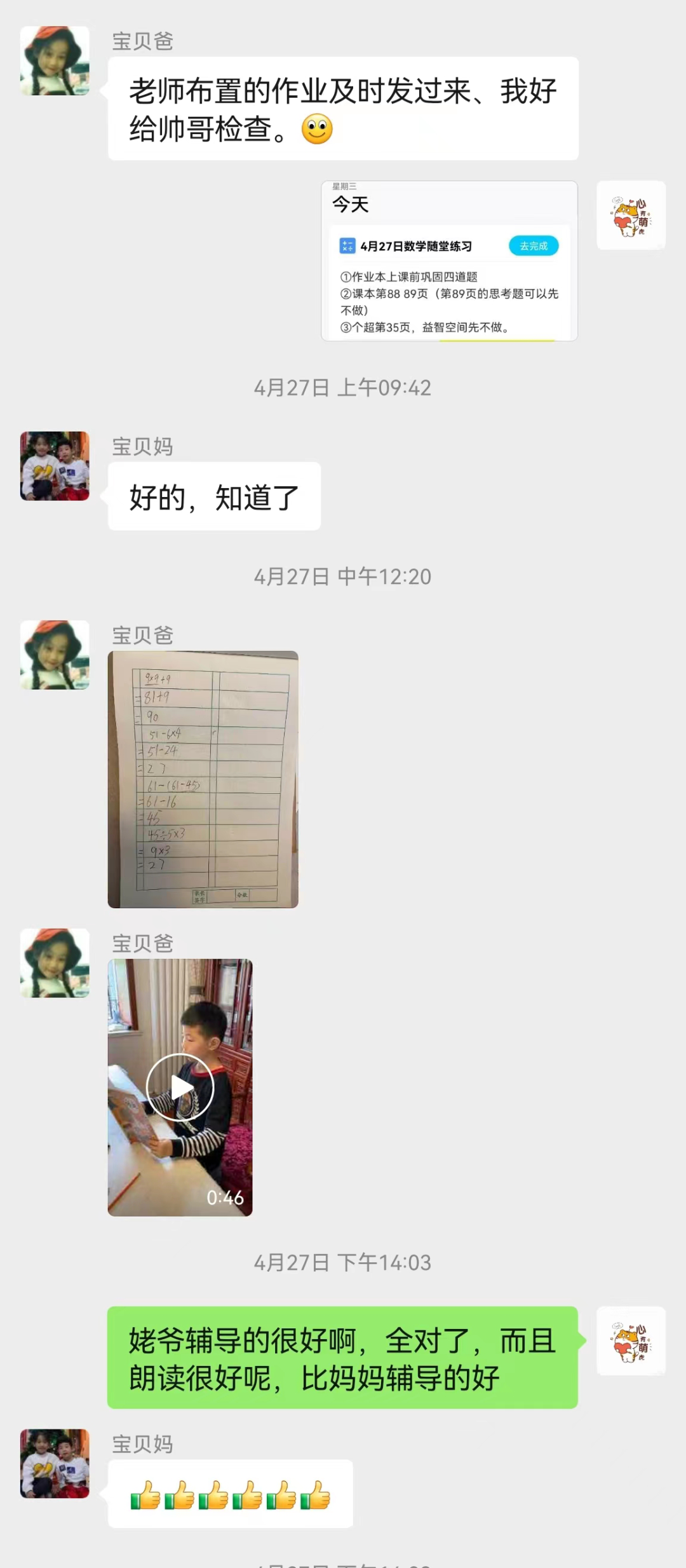The width and height of the screenshot is (686, 1568).
Task: Open my avatar beside the green 姥爷辅导 message
Action: tap(631, 1341)
